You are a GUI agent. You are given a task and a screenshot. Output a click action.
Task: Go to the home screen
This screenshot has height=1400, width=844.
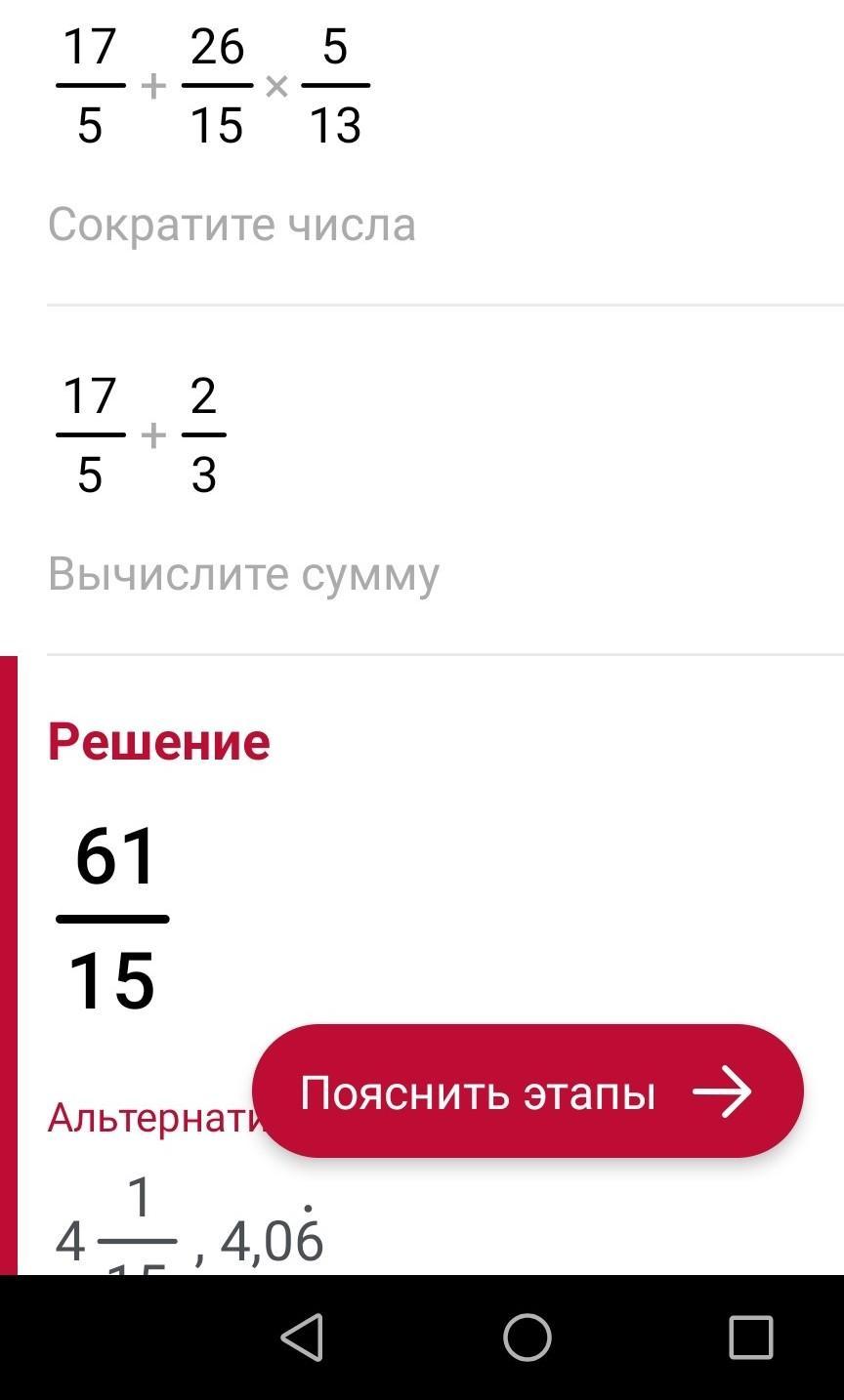click(527, 1337)
